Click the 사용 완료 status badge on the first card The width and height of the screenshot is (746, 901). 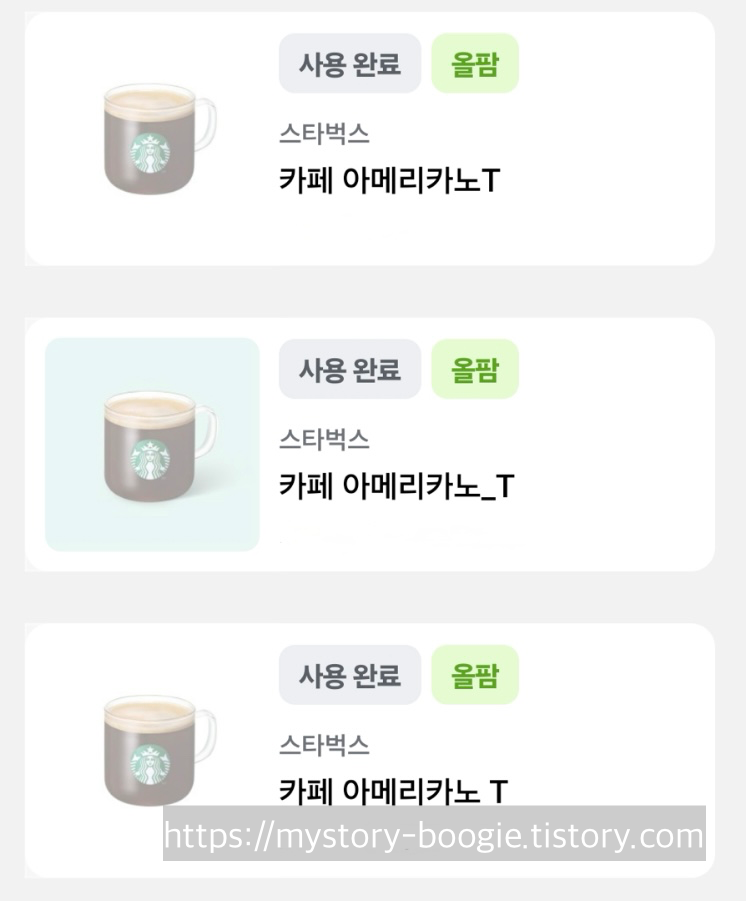[x=349, y=64]
